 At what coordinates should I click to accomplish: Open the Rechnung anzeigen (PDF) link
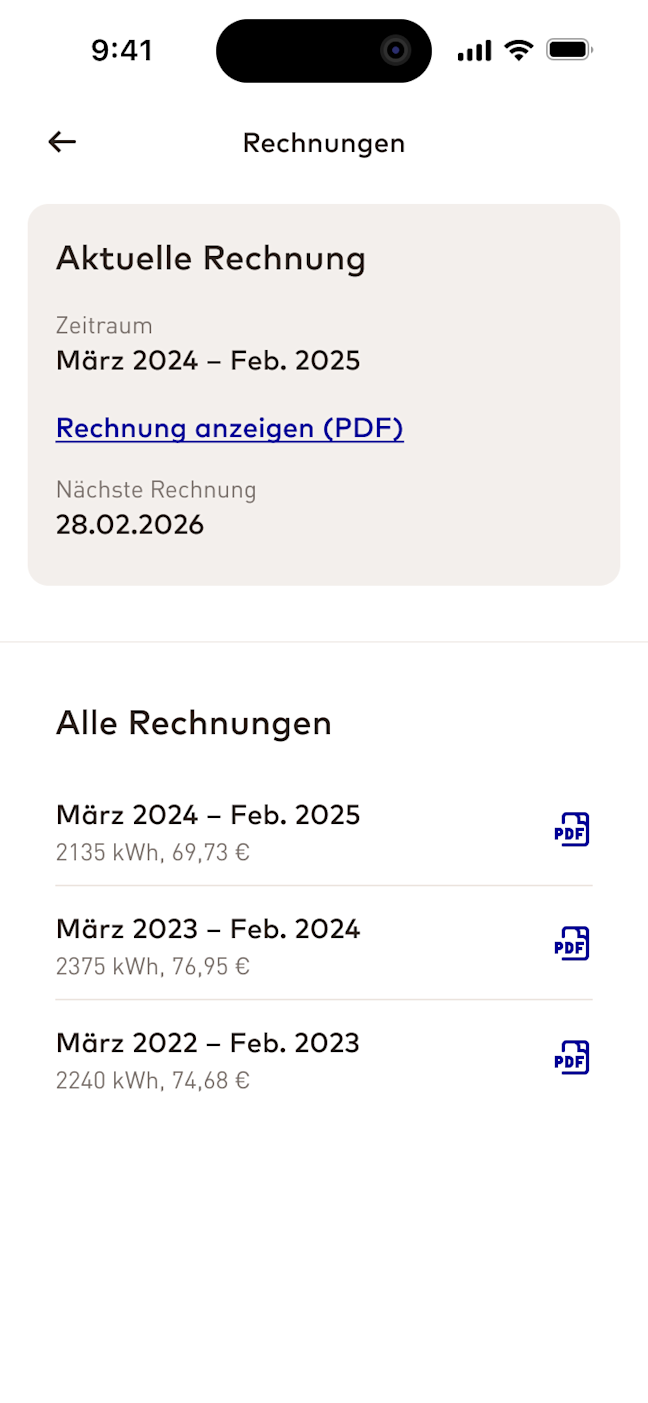(229, 428)
